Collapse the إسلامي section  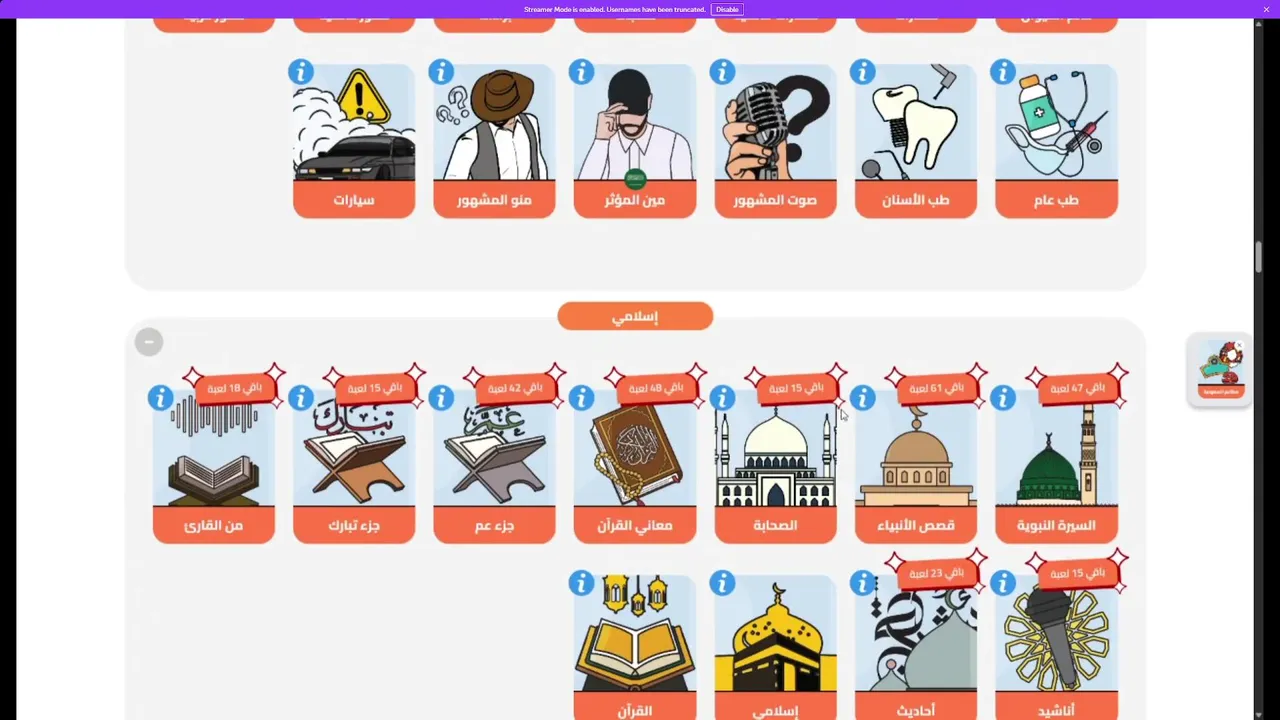click(x=149, y=342)
